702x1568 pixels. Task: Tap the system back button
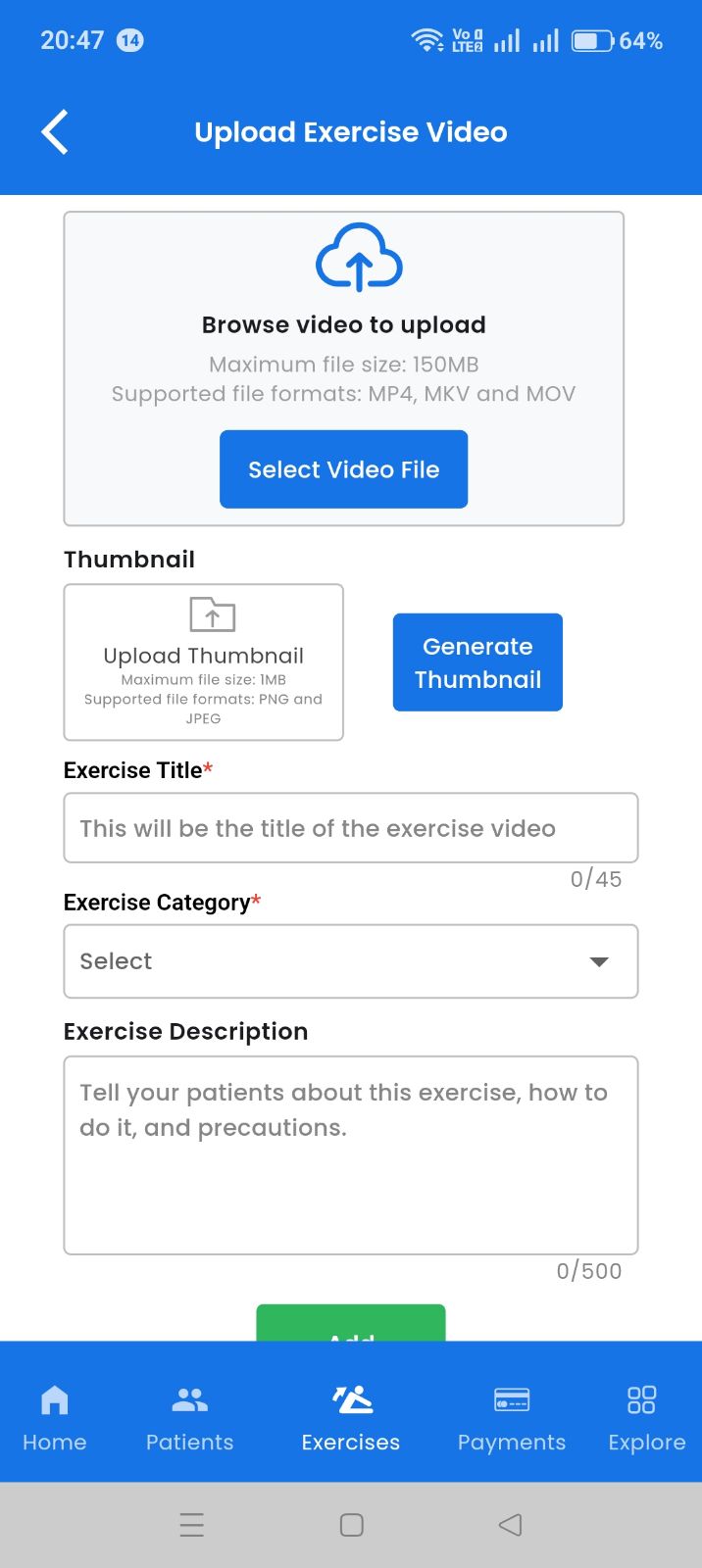510,1525
